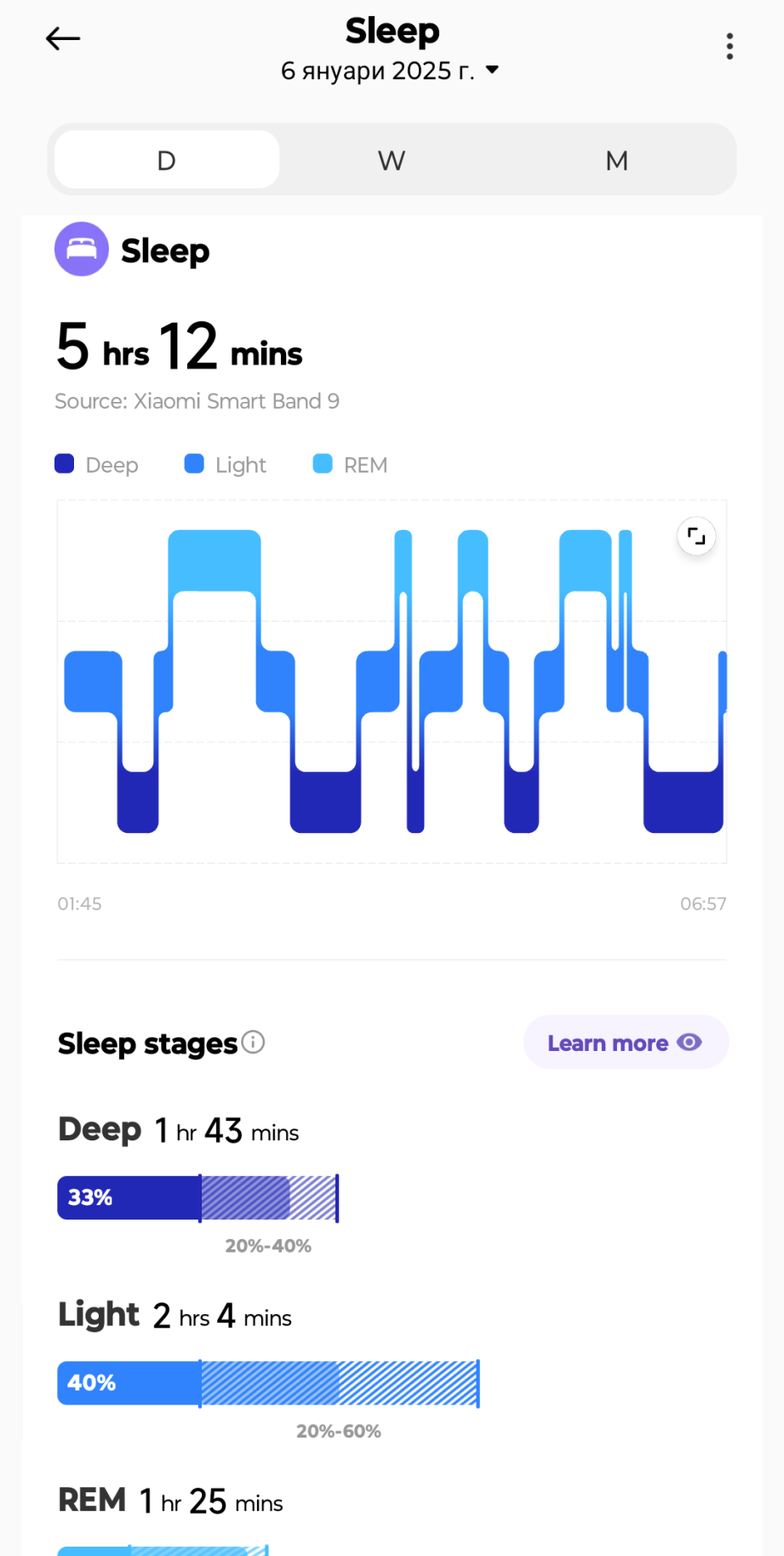Open the Sleep stages info icon
This screenshot has height=1556, width=784.
click(253, 1042)
